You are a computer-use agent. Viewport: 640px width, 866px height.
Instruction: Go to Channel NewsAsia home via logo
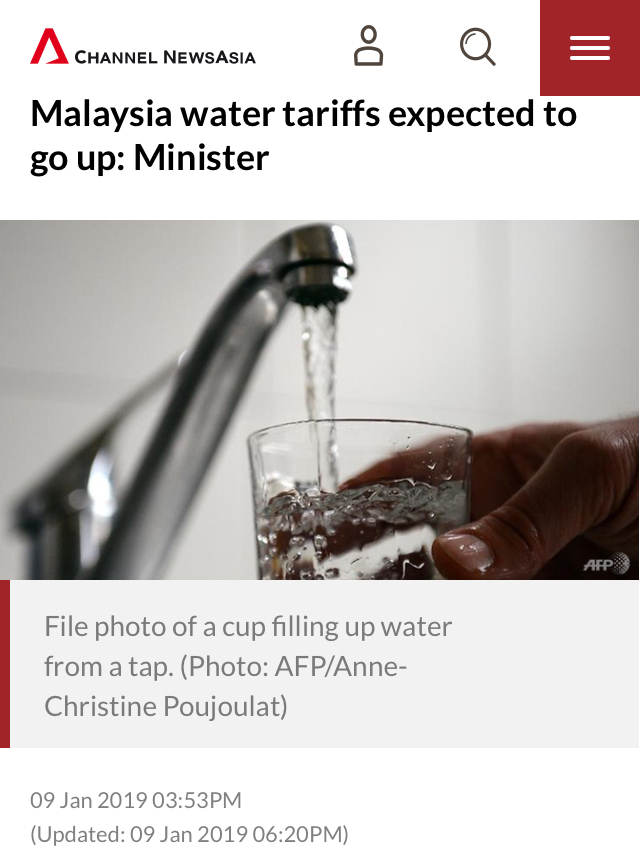pyautogui.click(x=143, y=48)
